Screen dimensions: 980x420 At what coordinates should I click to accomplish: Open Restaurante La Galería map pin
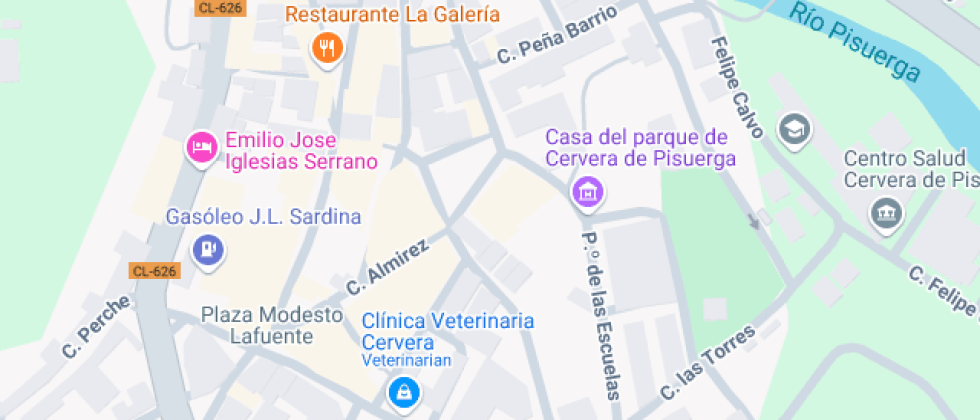tap(326, 49)
